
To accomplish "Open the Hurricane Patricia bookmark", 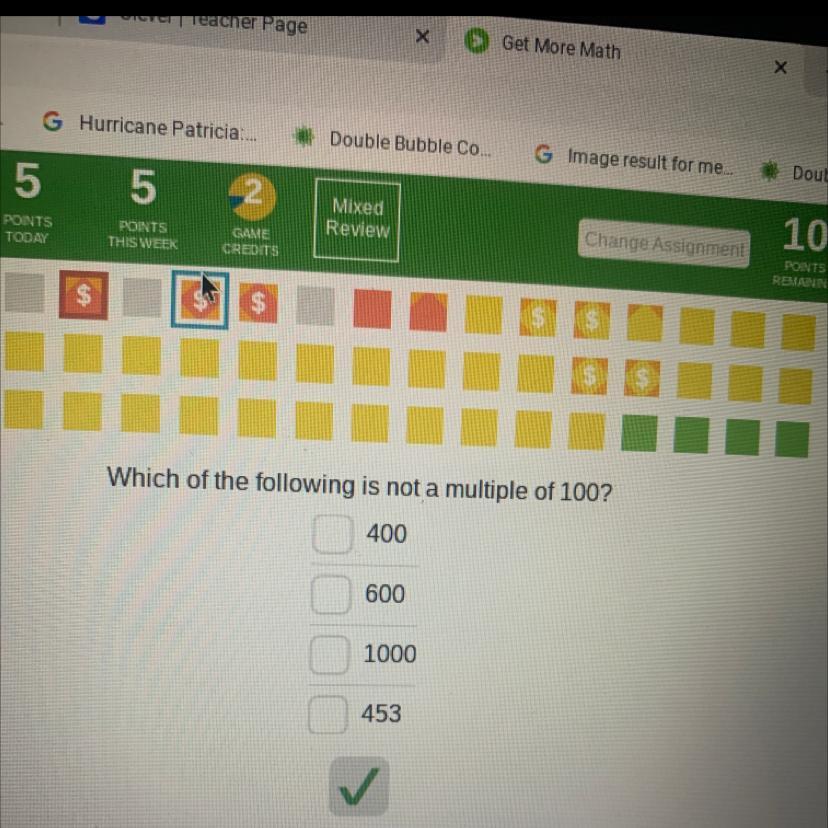I will tap(150, 127).
